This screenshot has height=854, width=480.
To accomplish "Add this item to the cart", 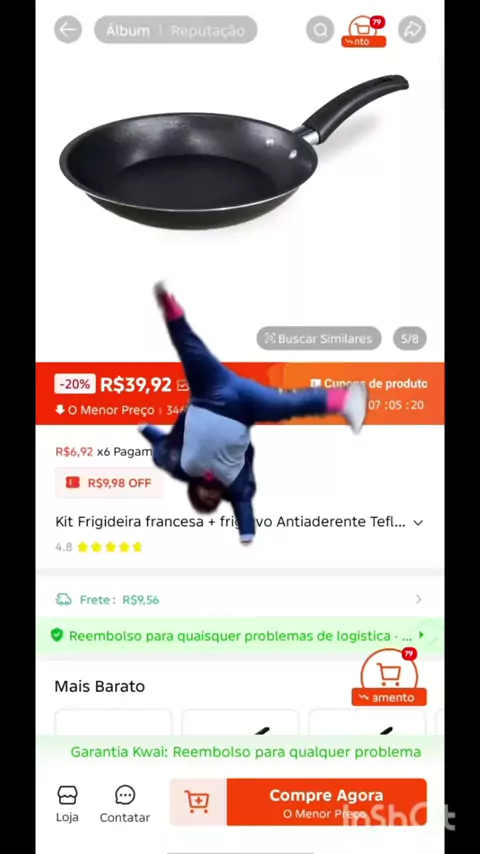I will 198,802.
